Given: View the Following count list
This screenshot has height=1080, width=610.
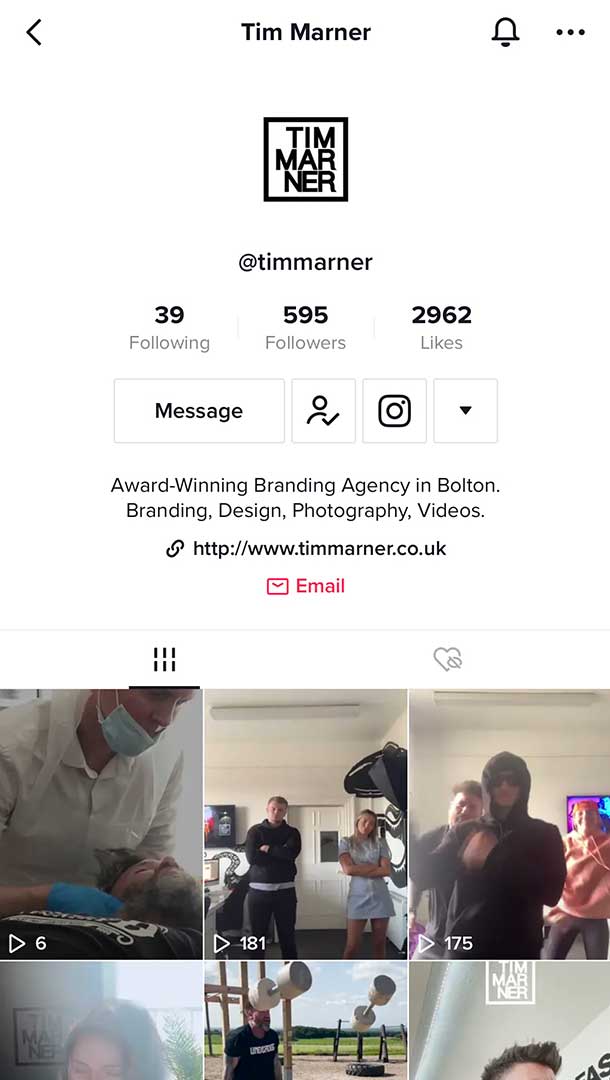Looking at the screenshot, I should 169,328.
